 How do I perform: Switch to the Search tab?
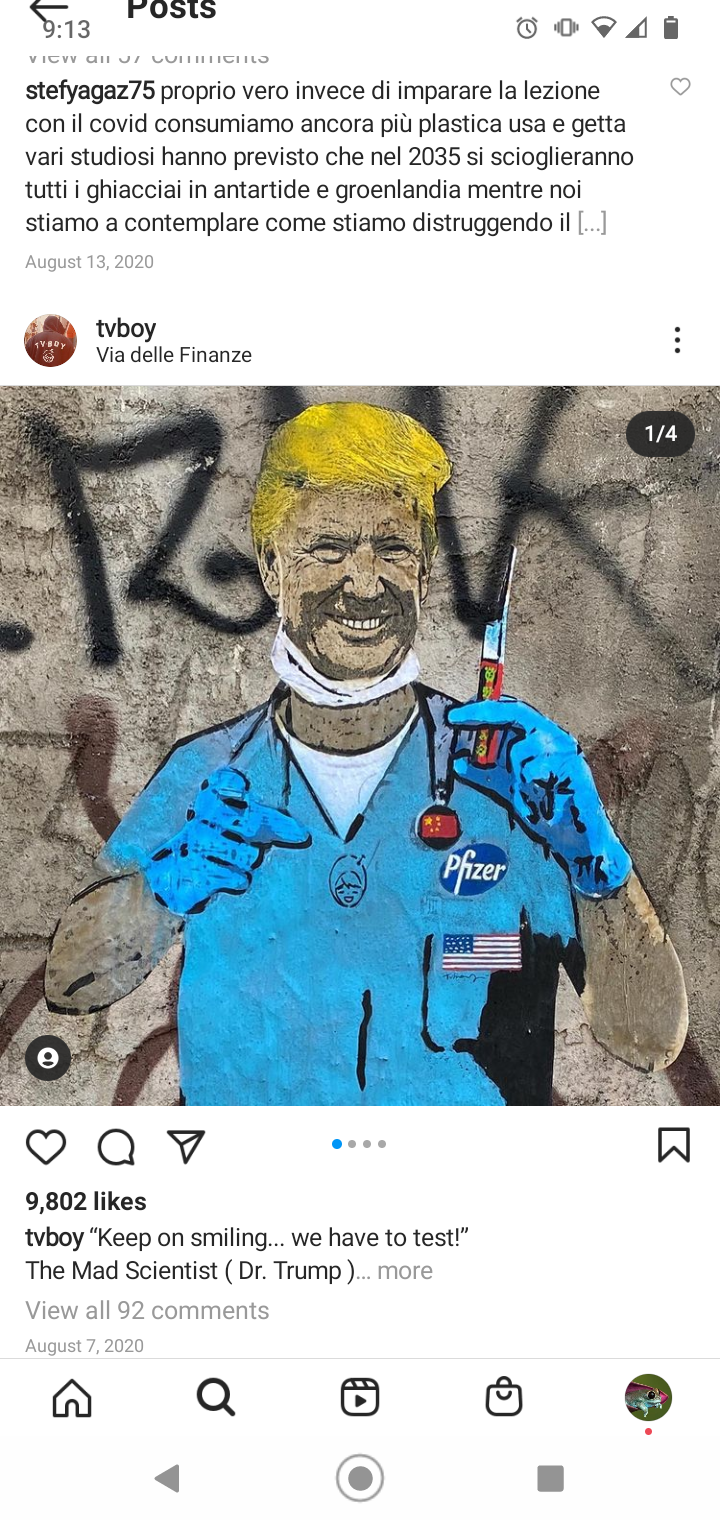coord(216,1398)
